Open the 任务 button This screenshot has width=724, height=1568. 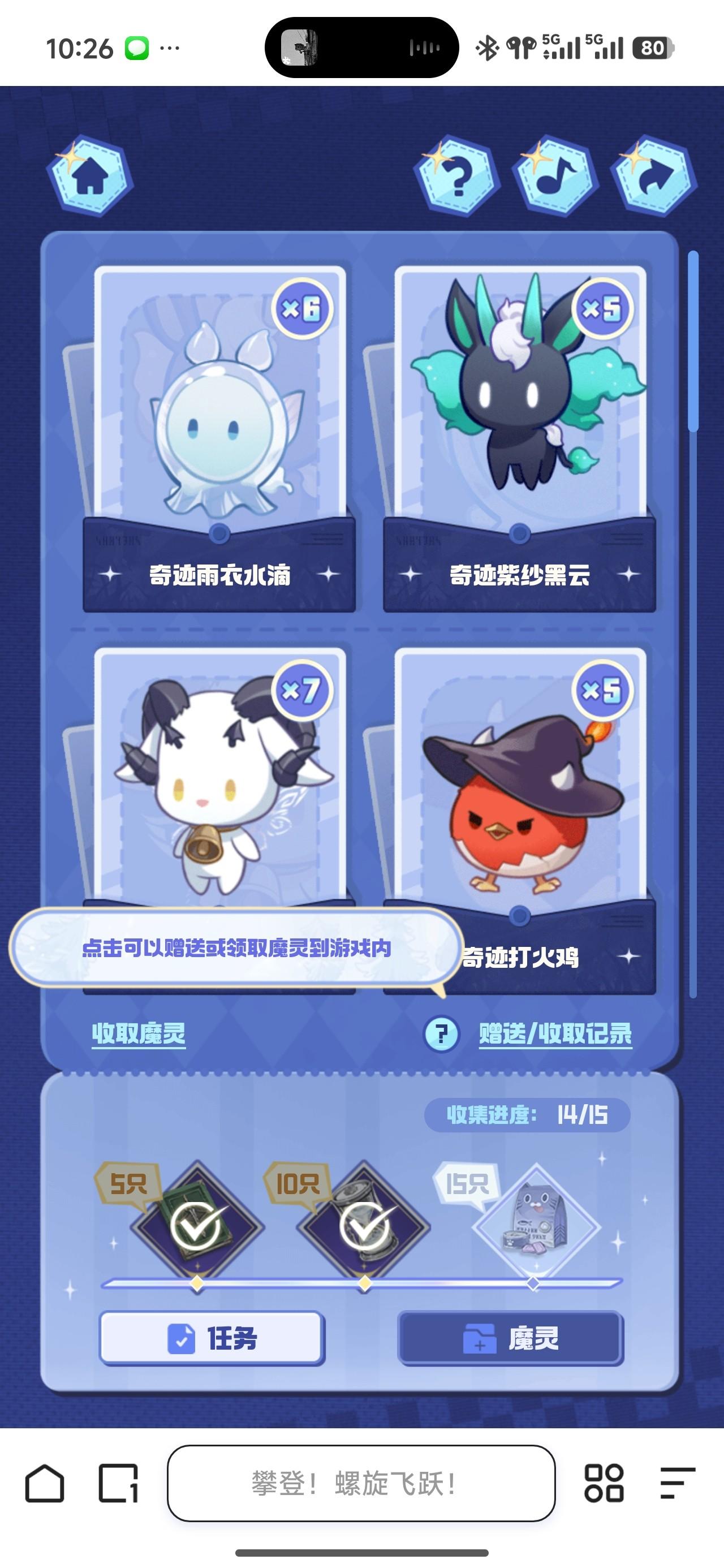212,1338
